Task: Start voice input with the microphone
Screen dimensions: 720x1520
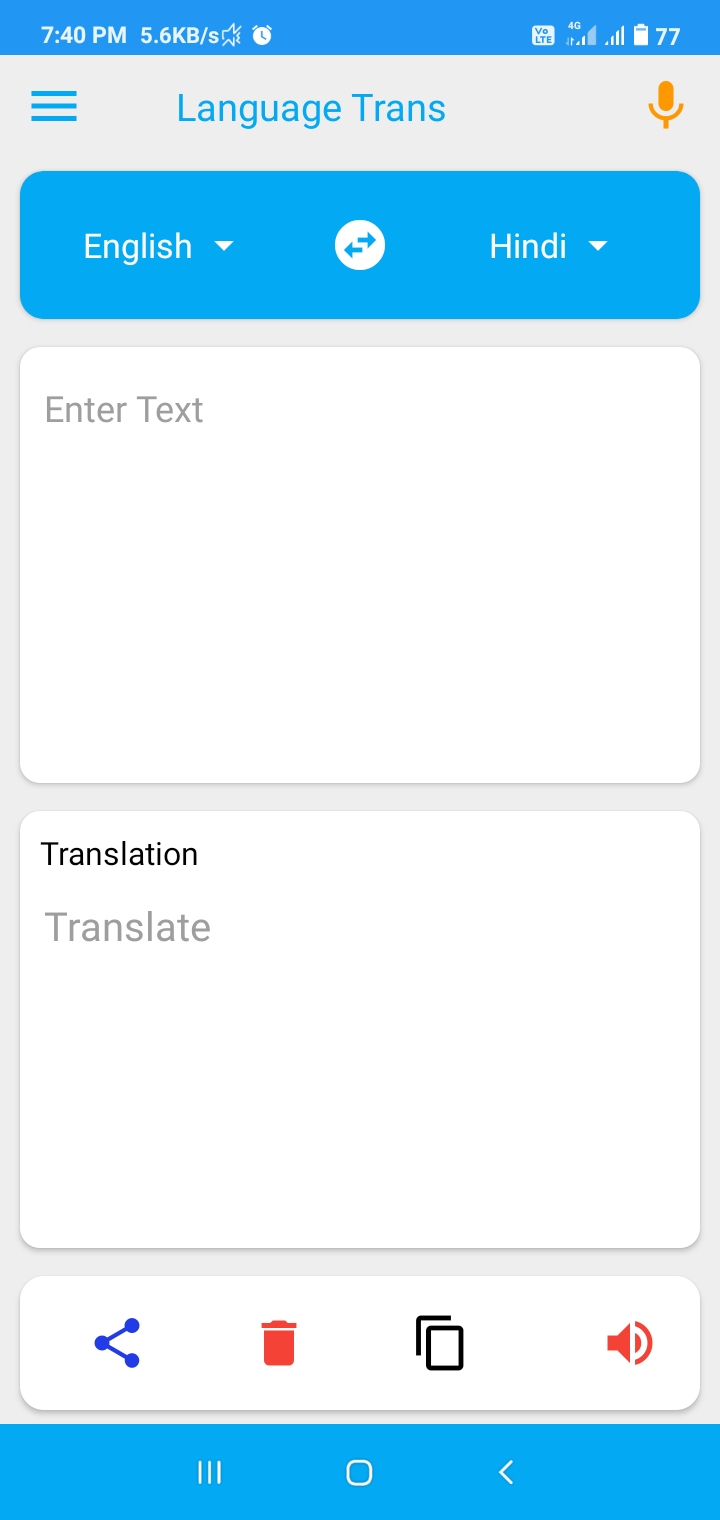Action: point(665,105)
